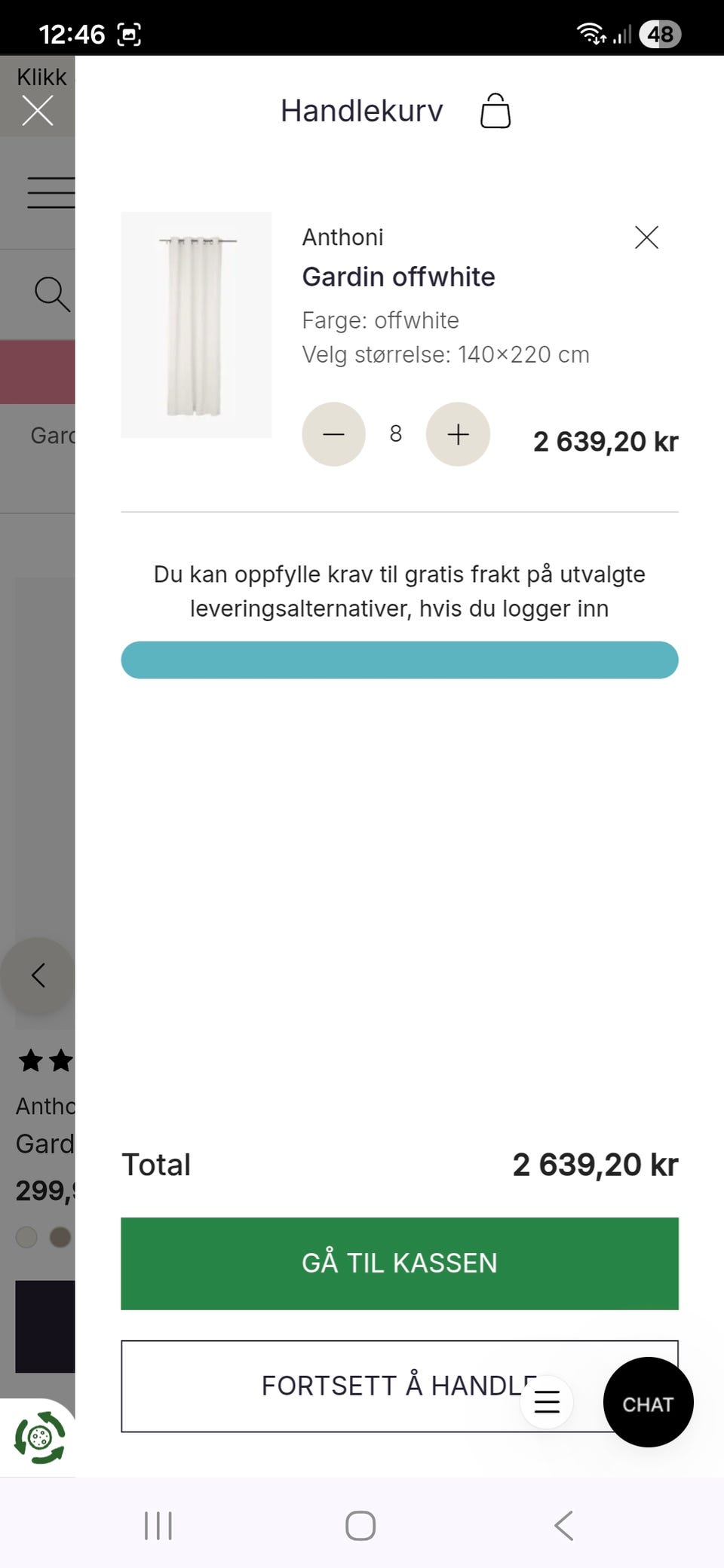The image size is (724, 1568).
Task: Click the green recycling badge bottom left
Action: point(39,1438)
